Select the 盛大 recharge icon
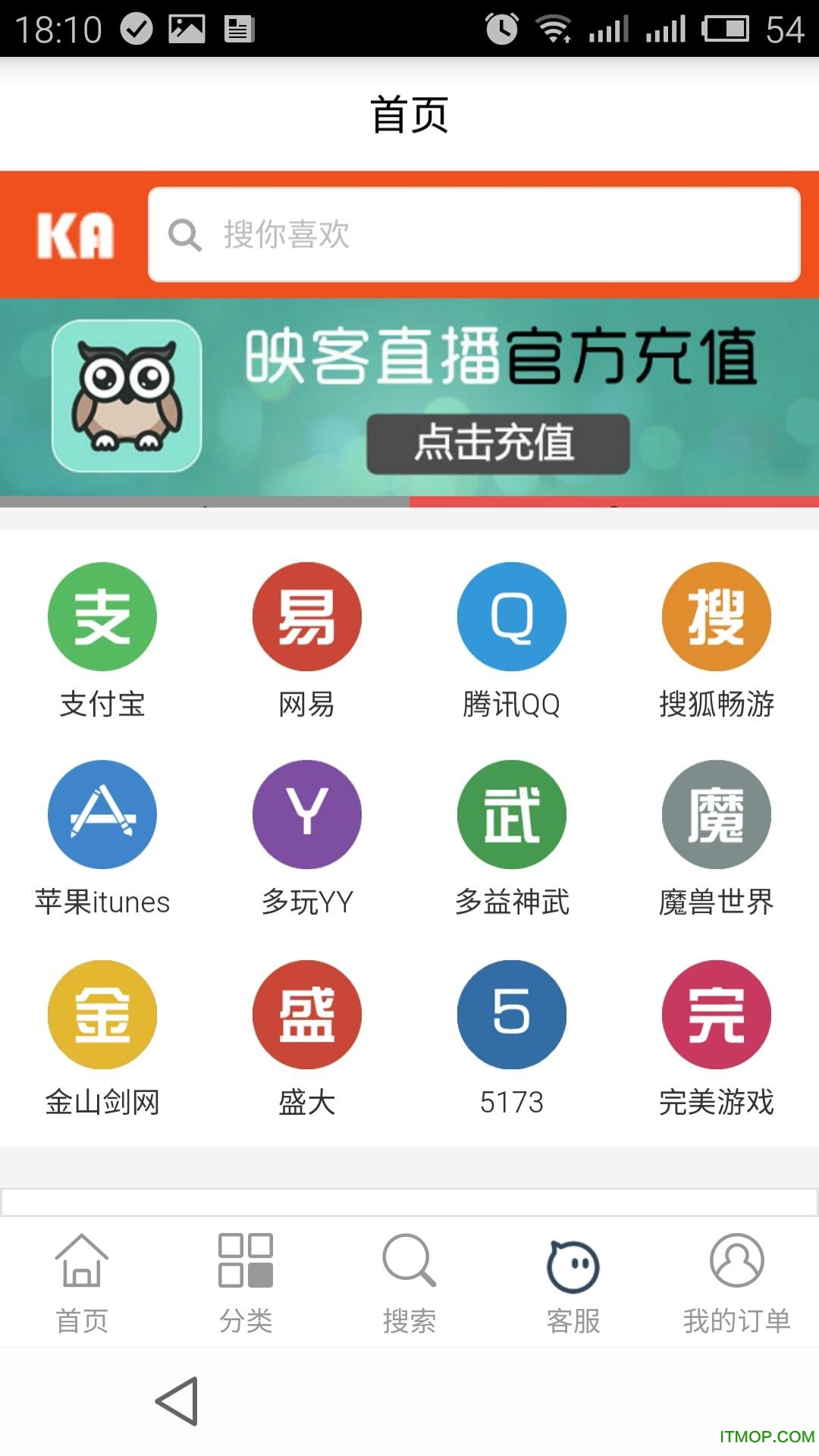The width and height of the screenshot is (819, 1456). pyautogui.click(x=307, y=1015)
